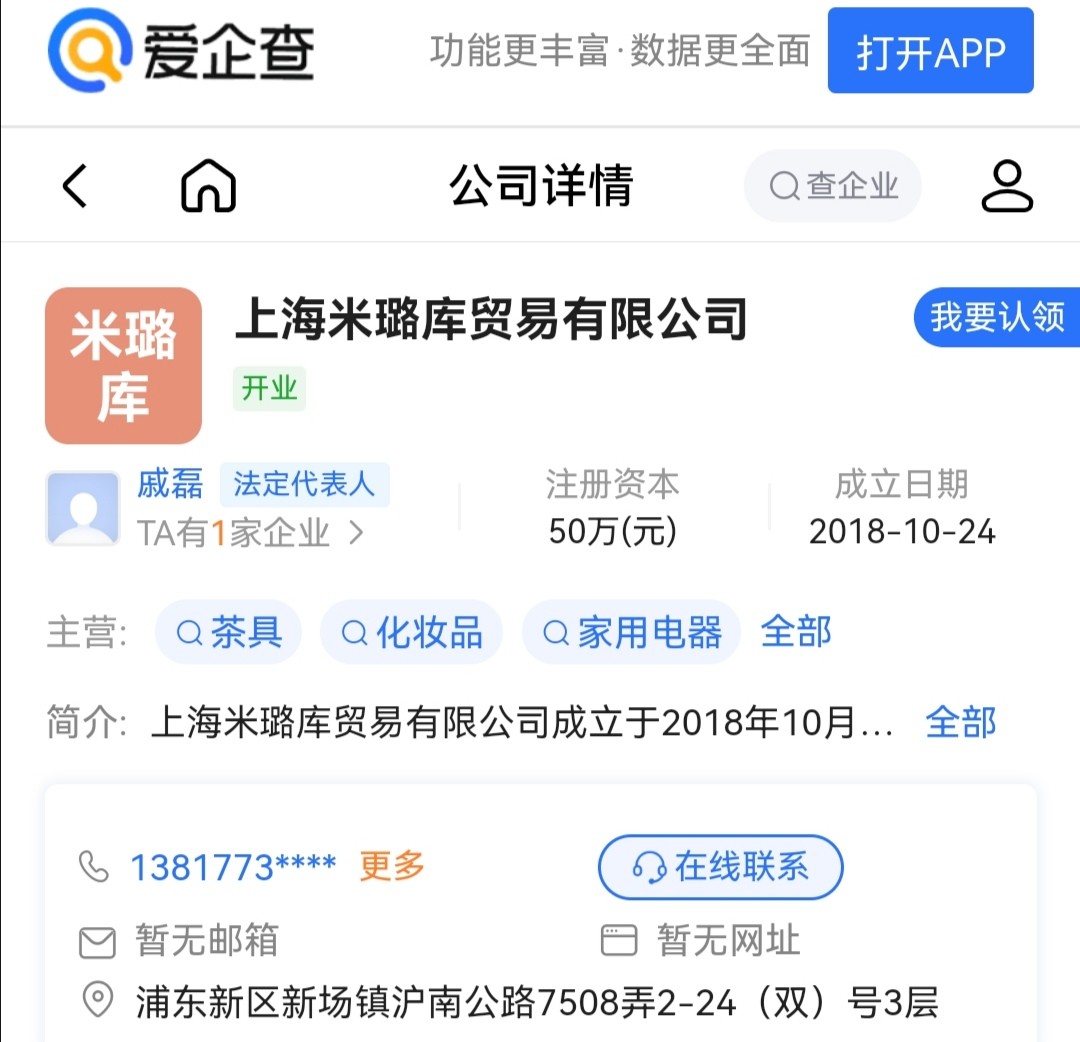1080x1042 pixels.
Task: Tap the 爱企查 logo
Action: click(x=182, y=51)
